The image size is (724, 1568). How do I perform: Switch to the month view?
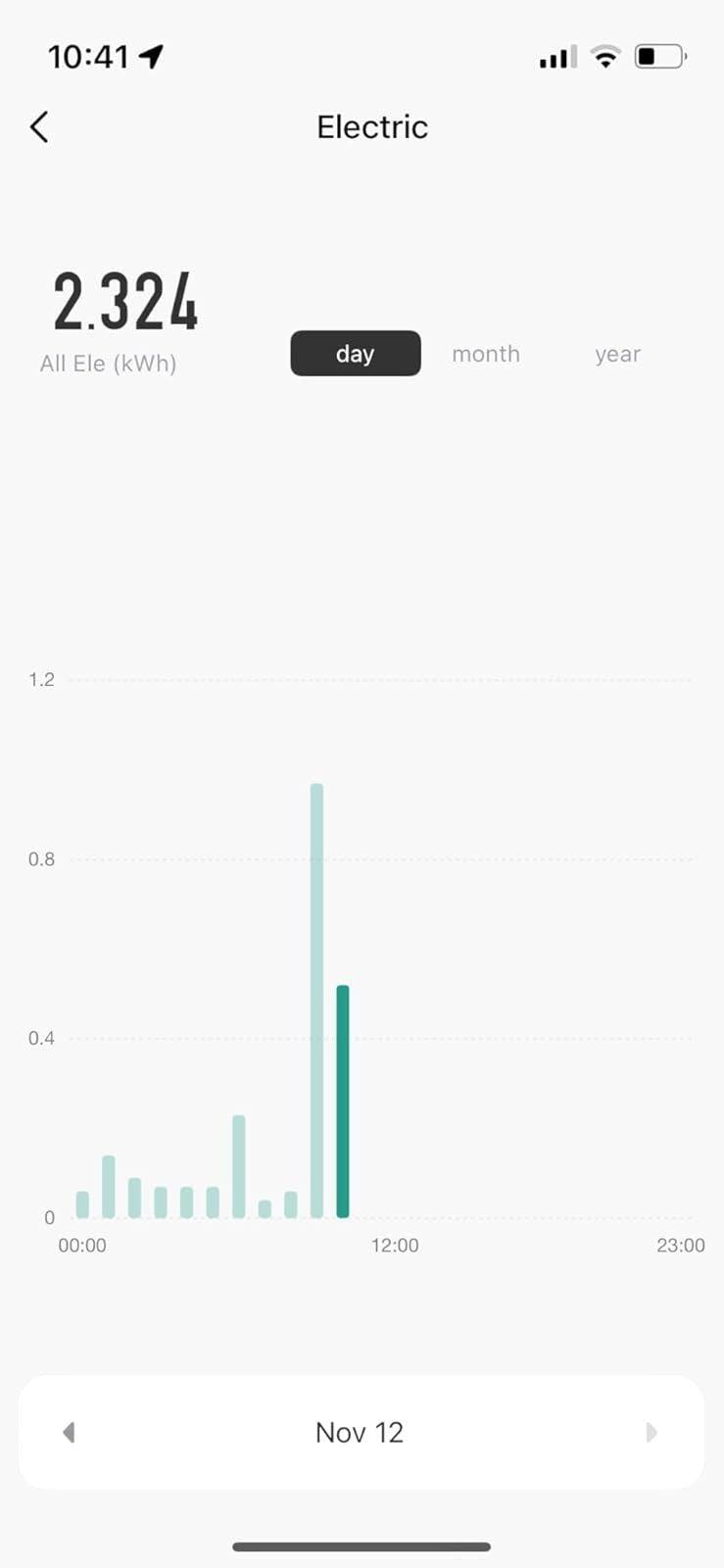tap(486, 354)
